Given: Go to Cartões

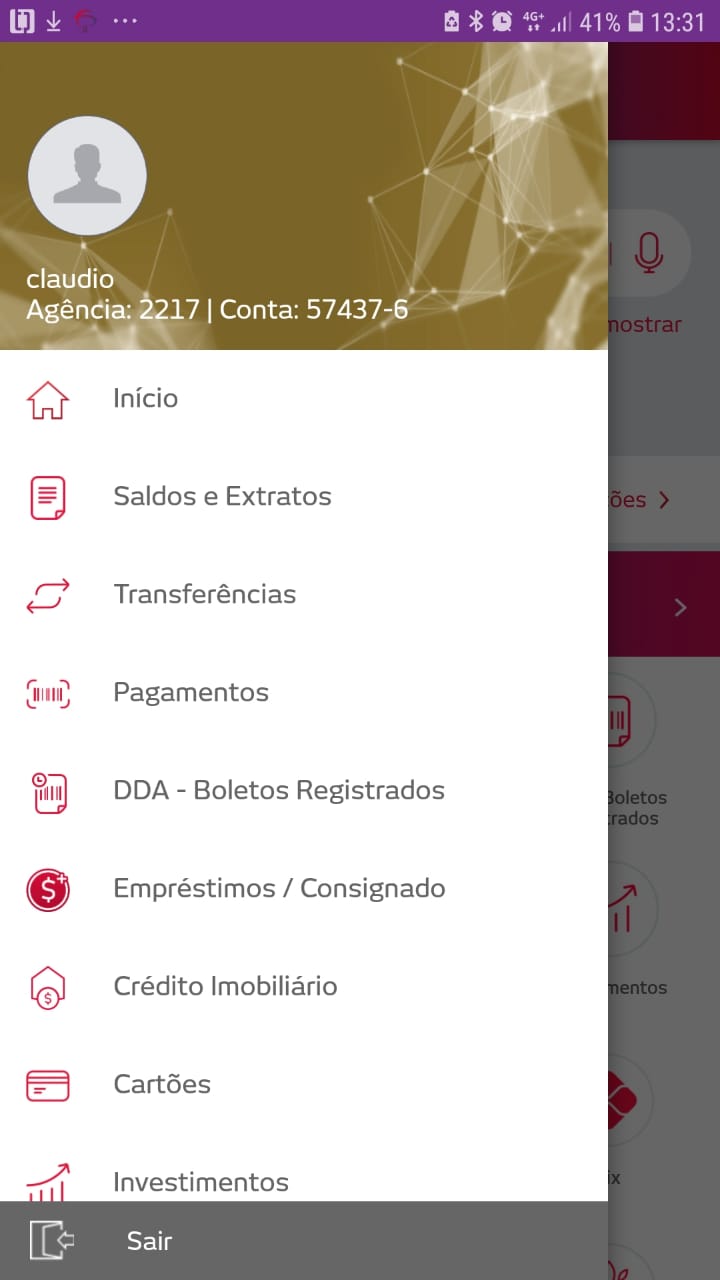Looking at the screenshot, I should tap(162, 1084).
